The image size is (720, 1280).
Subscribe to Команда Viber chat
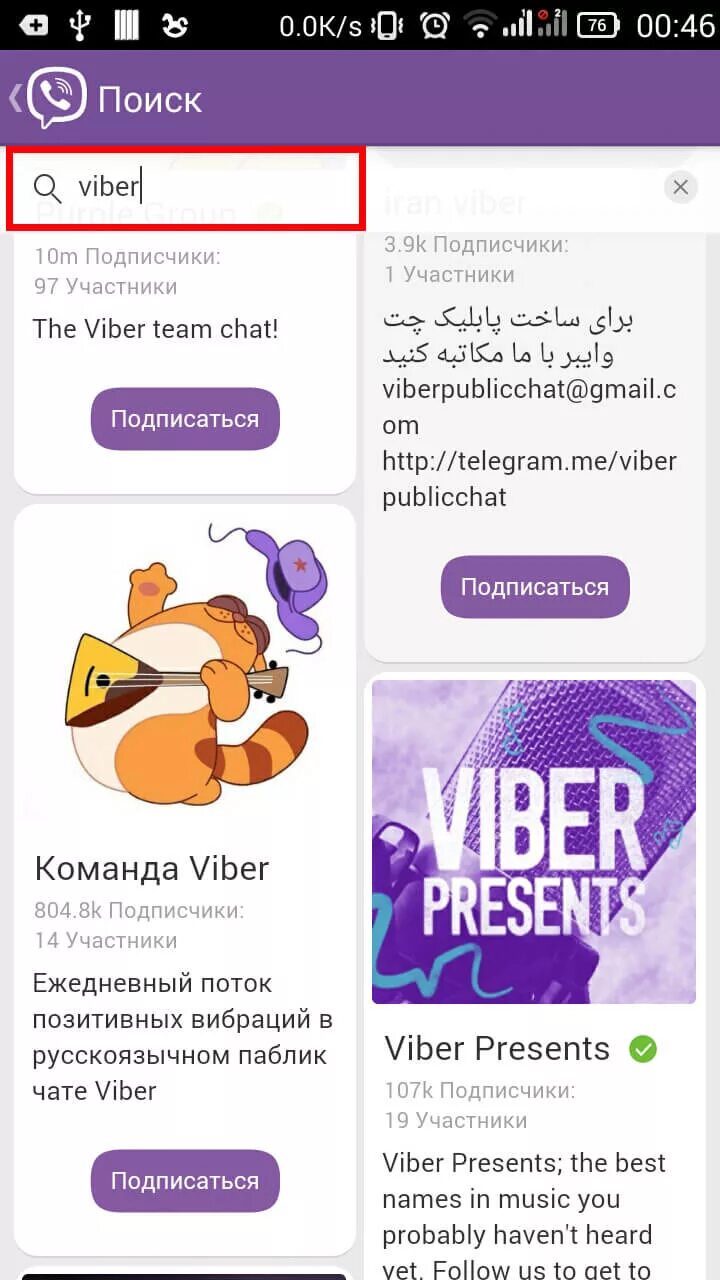tap(185, 1181)
